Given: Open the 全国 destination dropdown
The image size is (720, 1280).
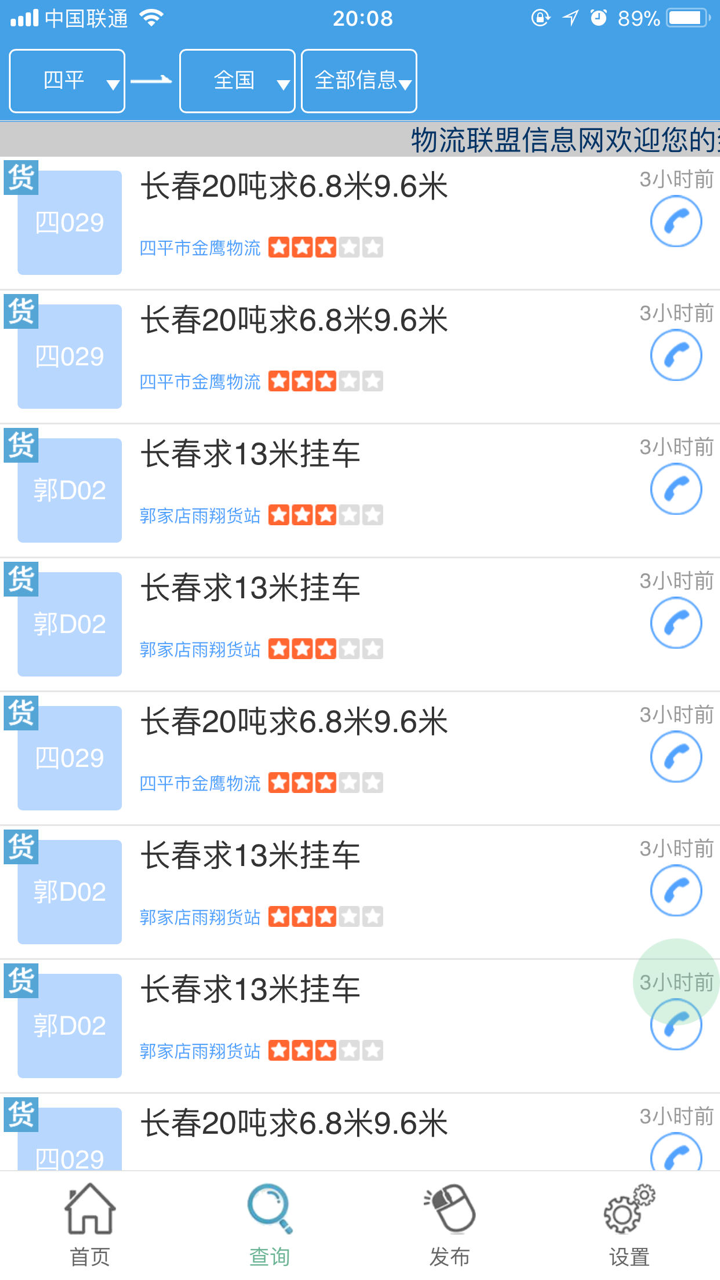Looking at the screenshot, I should click(x=237, y=81).
